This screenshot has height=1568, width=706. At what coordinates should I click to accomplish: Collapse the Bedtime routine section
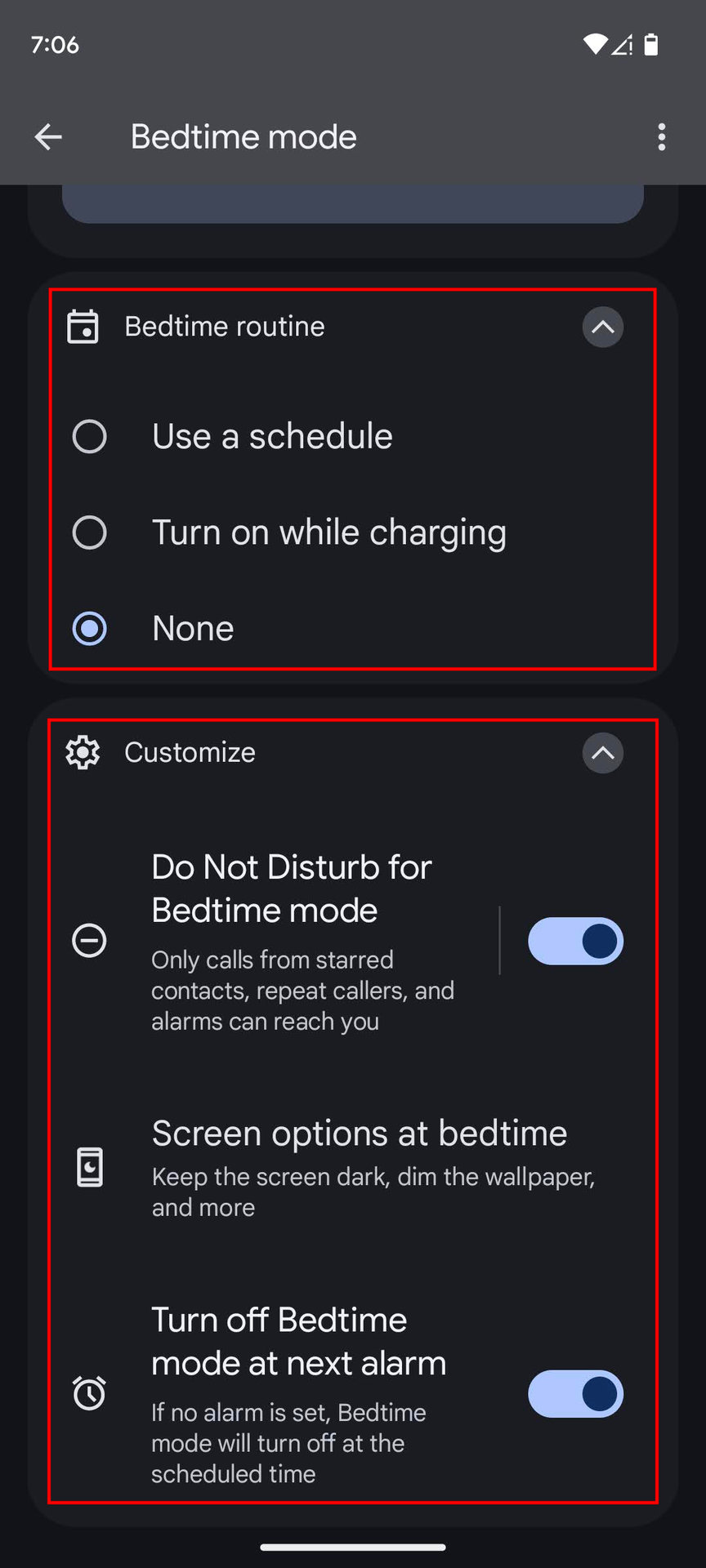(x=602, y=327)
